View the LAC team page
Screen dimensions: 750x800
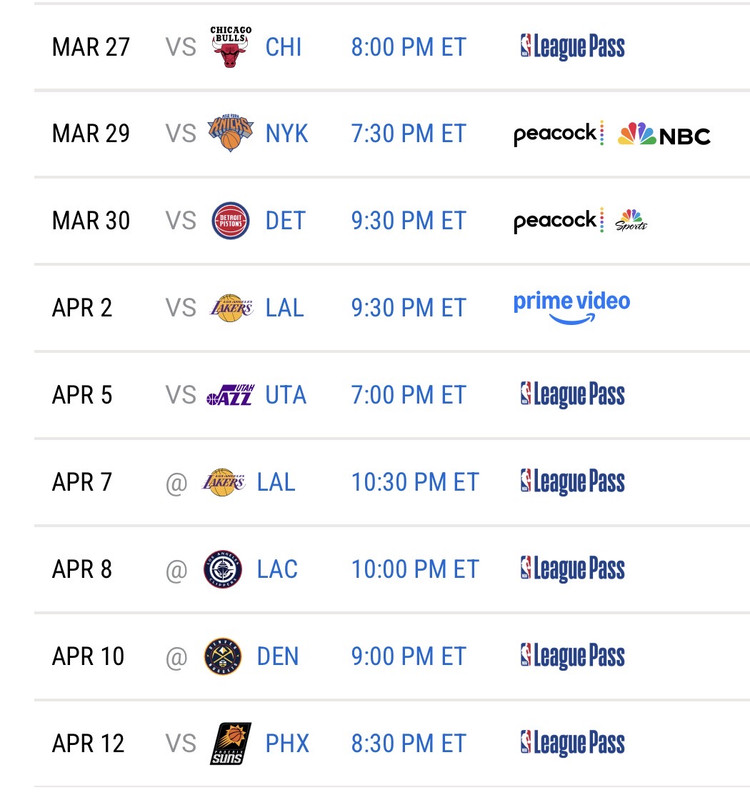click(277, 569)
